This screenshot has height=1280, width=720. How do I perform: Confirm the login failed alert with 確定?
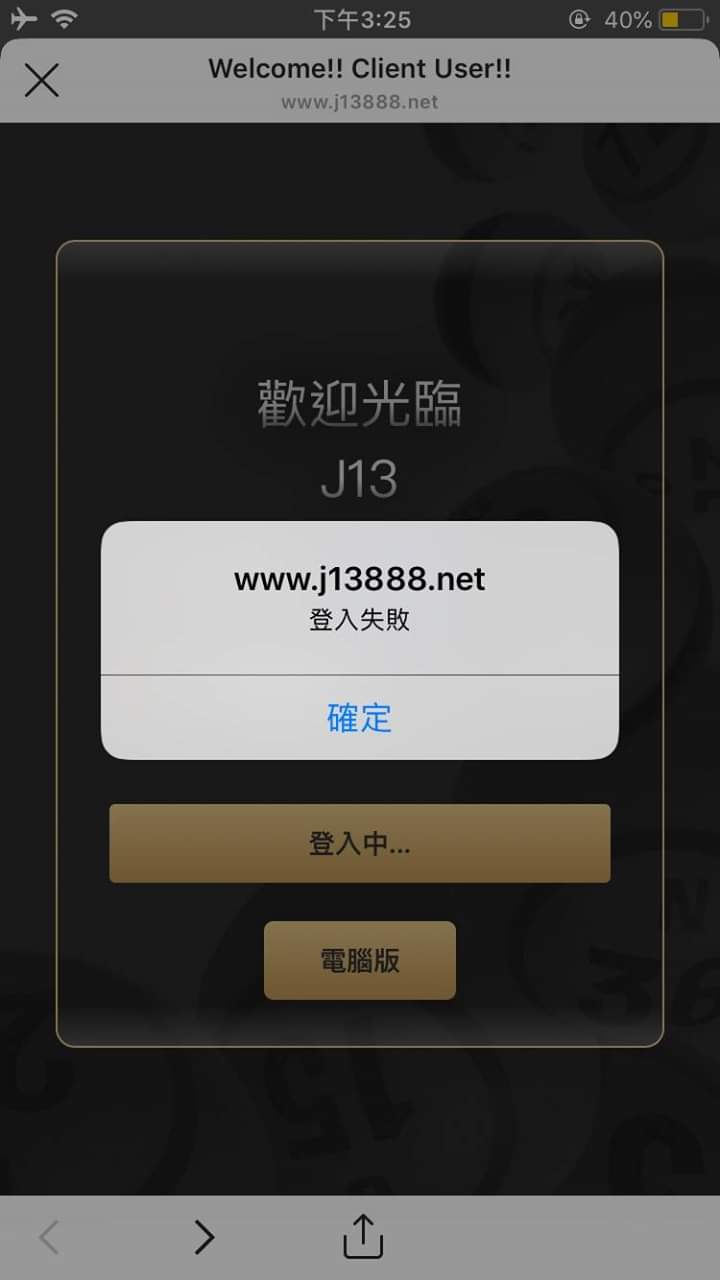[x=359, y=718]
